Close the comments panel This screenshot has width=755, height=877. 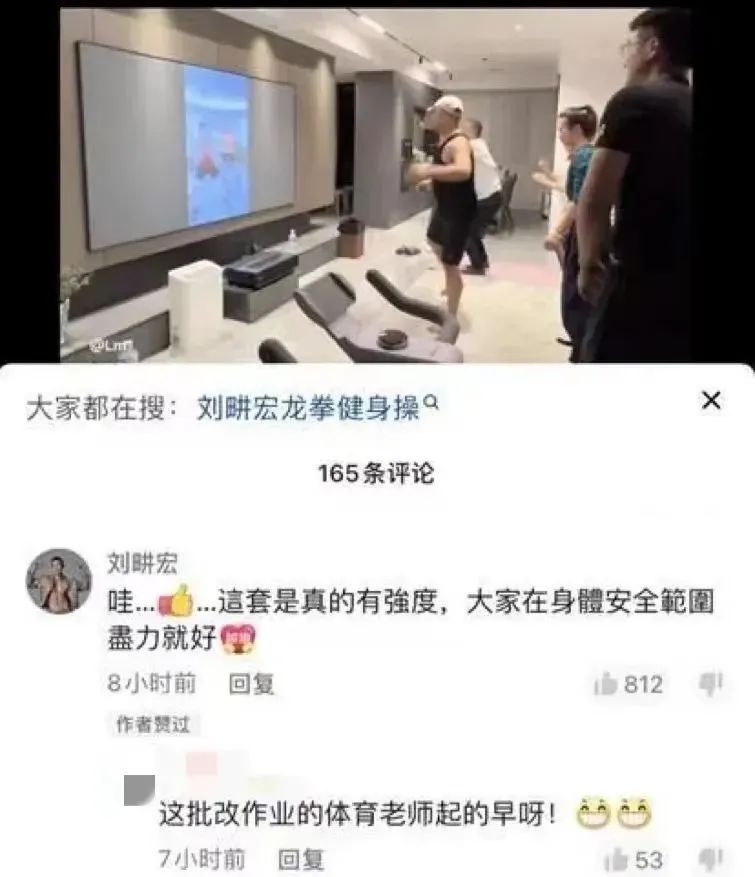point(711,402)
